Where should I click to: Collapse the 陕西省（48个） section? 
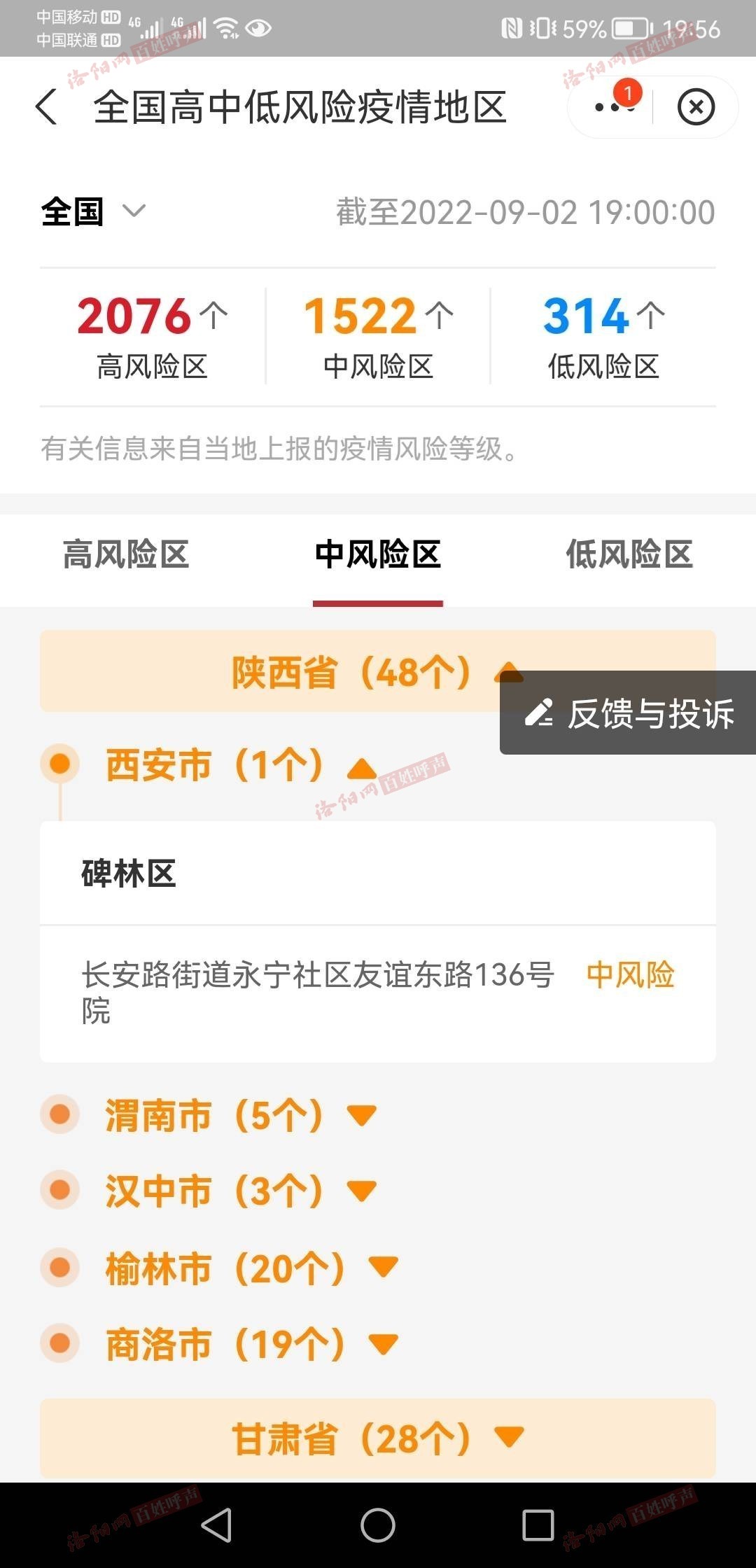pos(378,672)
